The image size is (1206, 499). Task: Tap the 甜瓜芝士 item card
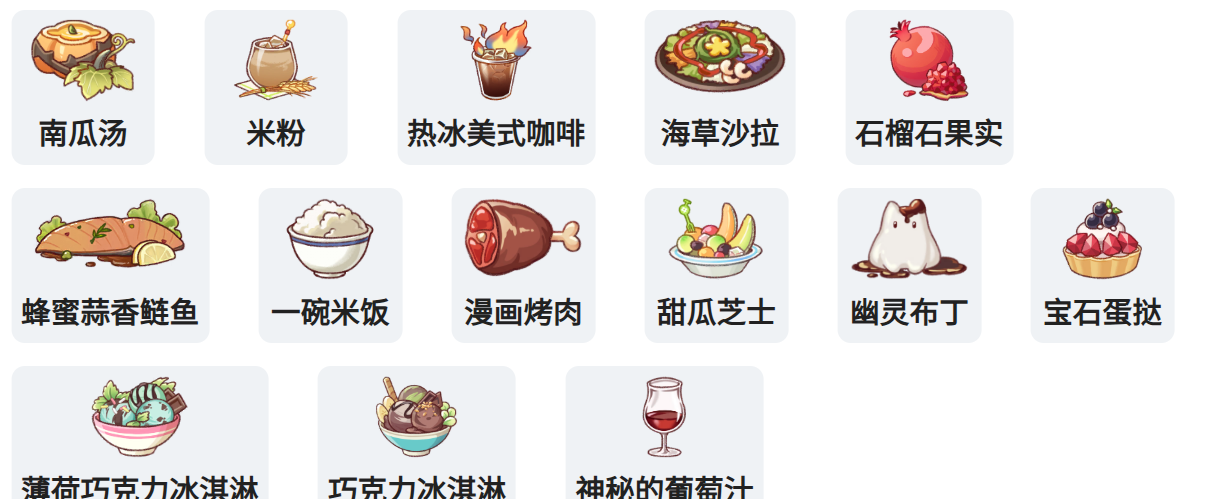[x=716, y=266]
